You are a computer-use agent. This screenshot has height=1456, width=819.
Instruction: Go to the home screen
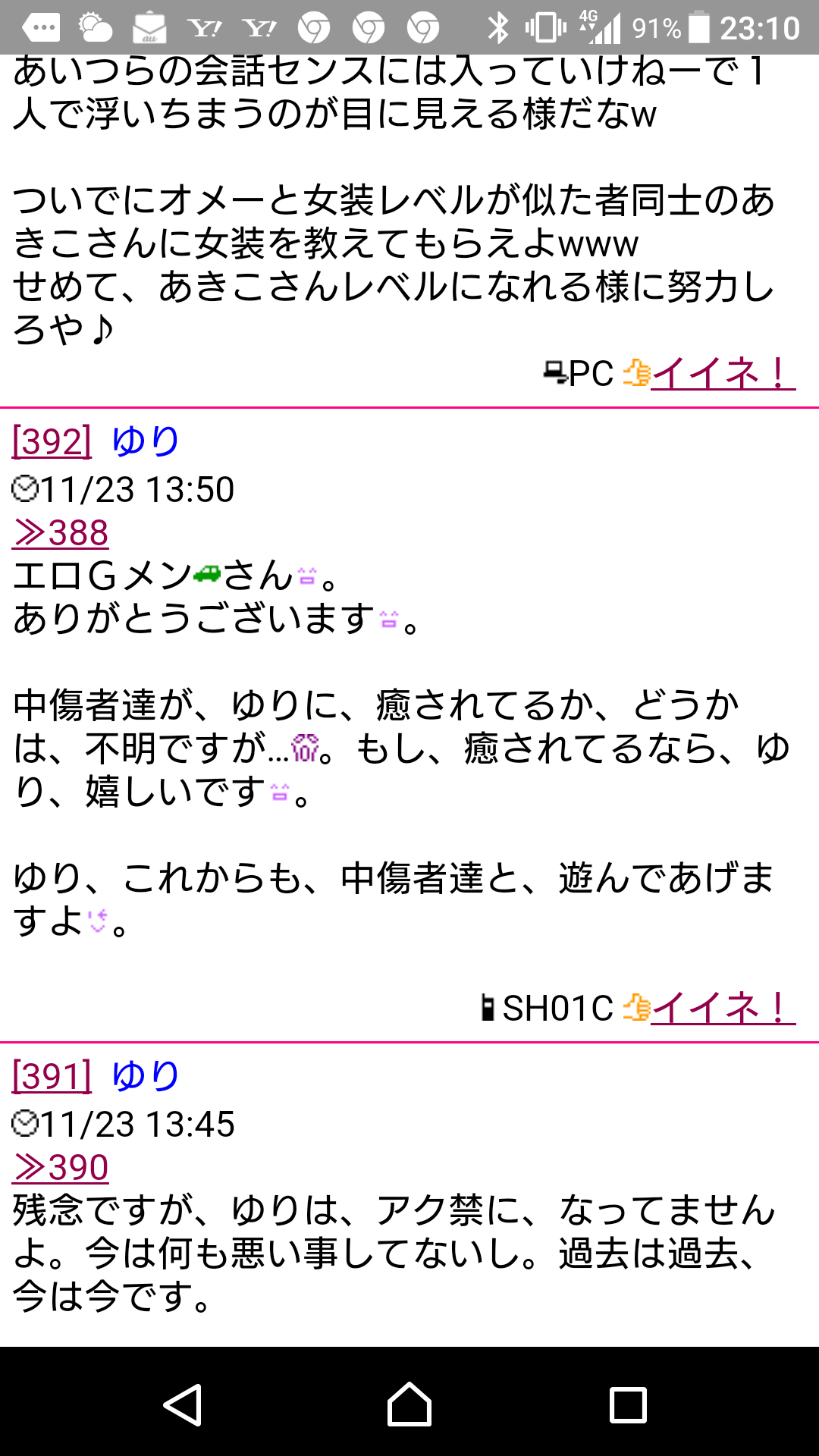[409, 1404]
